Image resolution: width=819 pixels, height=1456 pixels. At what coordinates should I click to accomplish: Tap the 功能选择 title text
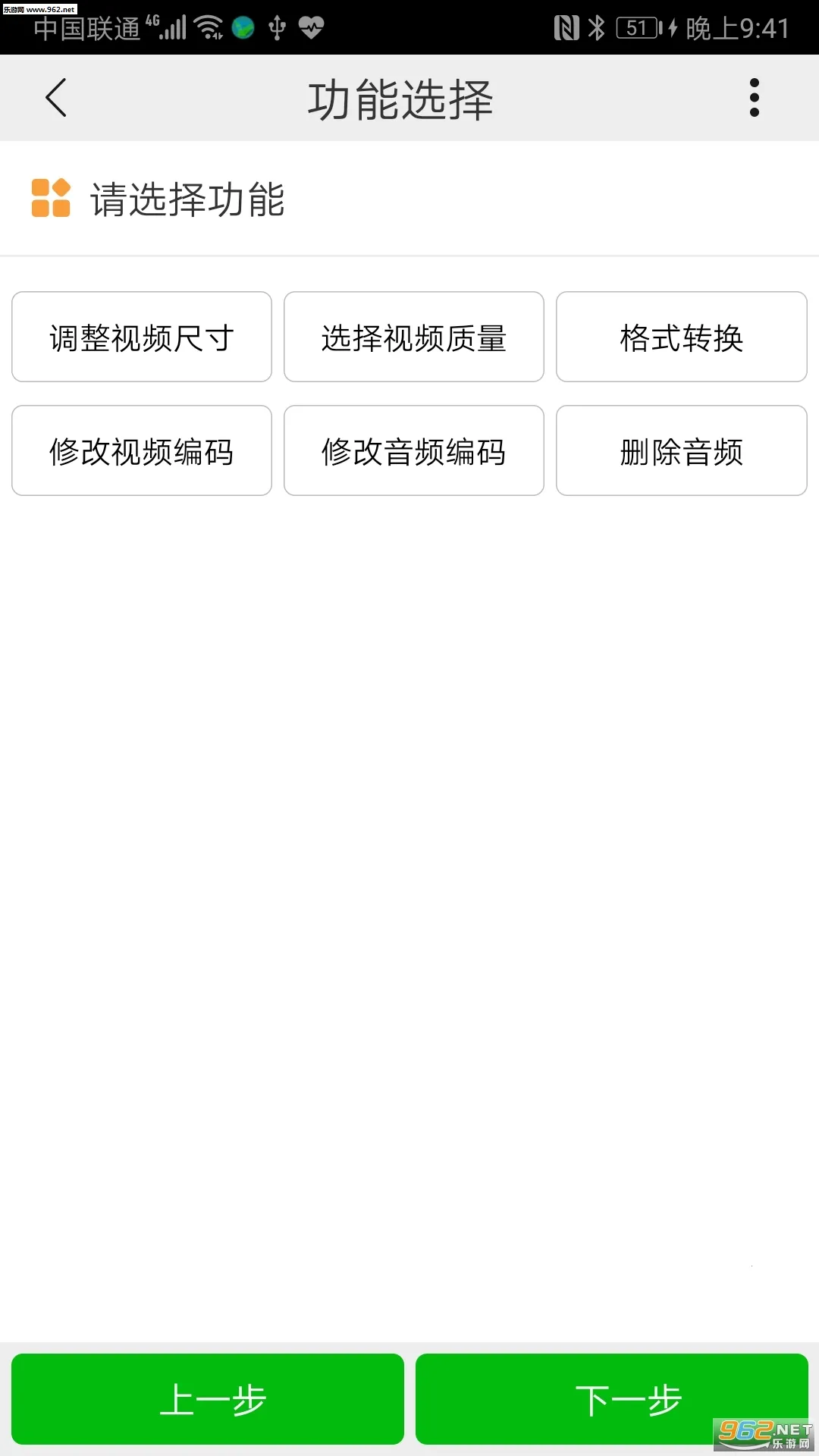coord(401,99)
